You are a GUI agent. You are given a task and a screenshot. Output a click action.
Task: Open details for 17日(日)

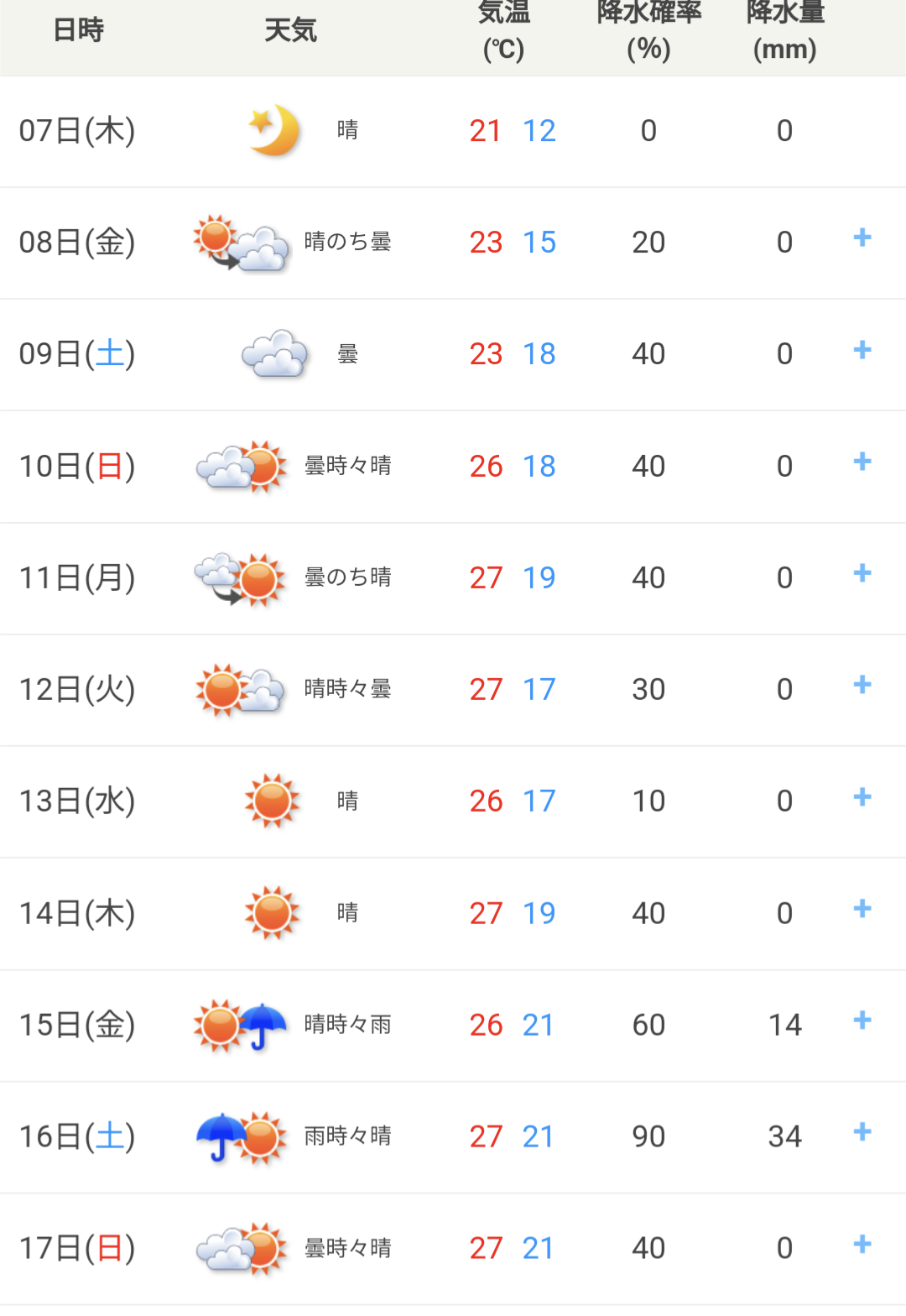point(862,1244)
